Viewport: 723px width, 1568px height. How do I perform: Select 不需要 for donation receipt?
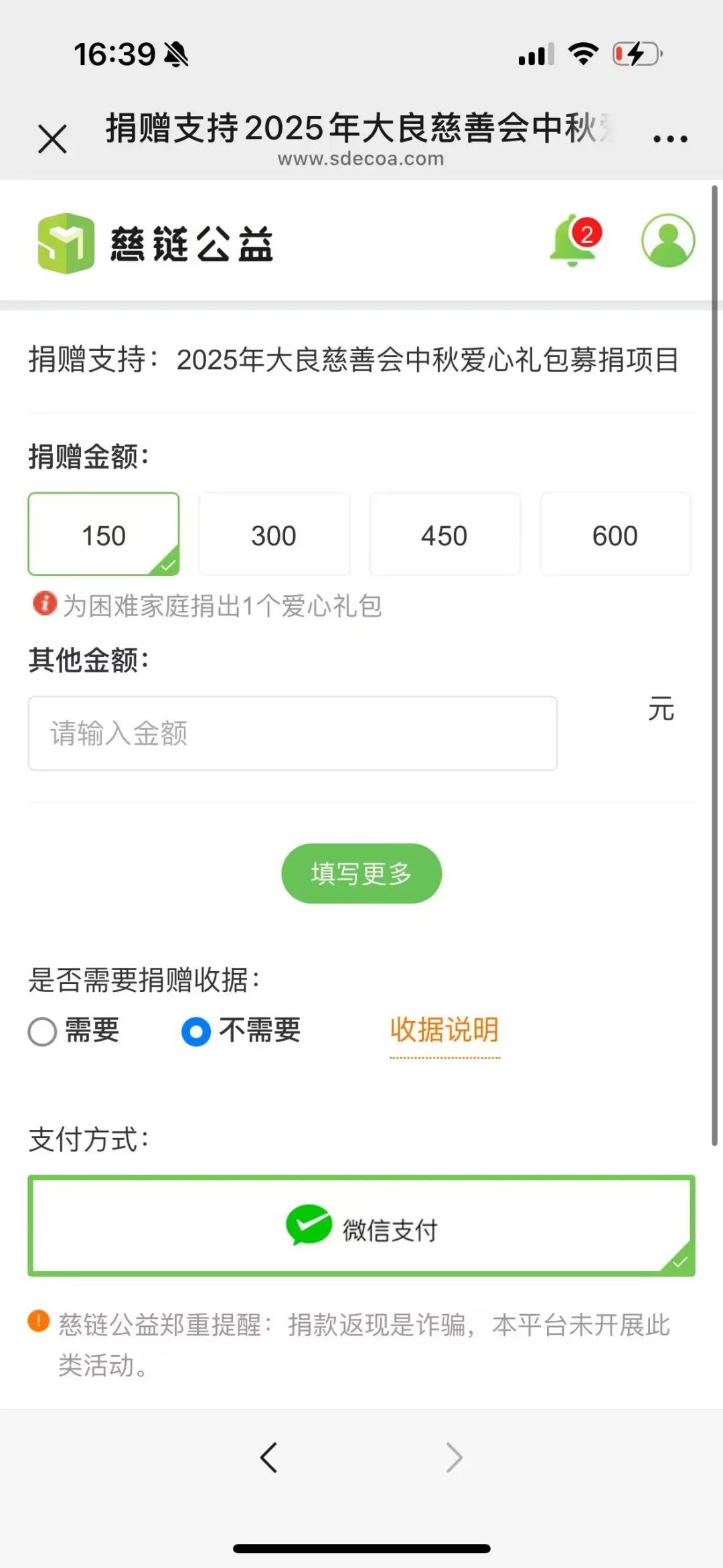coord(196,1031)
